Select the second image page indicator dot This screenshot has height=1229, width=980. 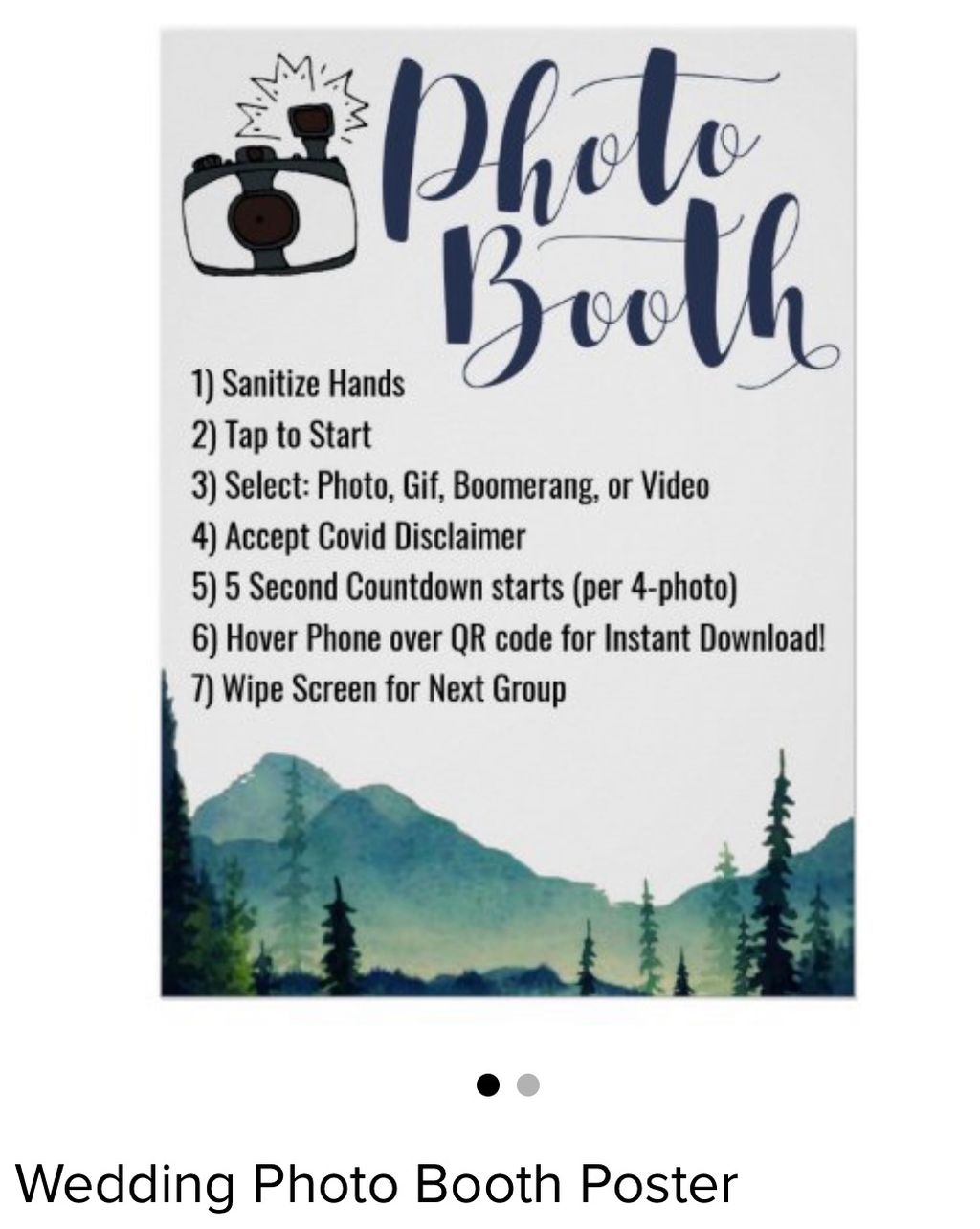pos(528,1085)
